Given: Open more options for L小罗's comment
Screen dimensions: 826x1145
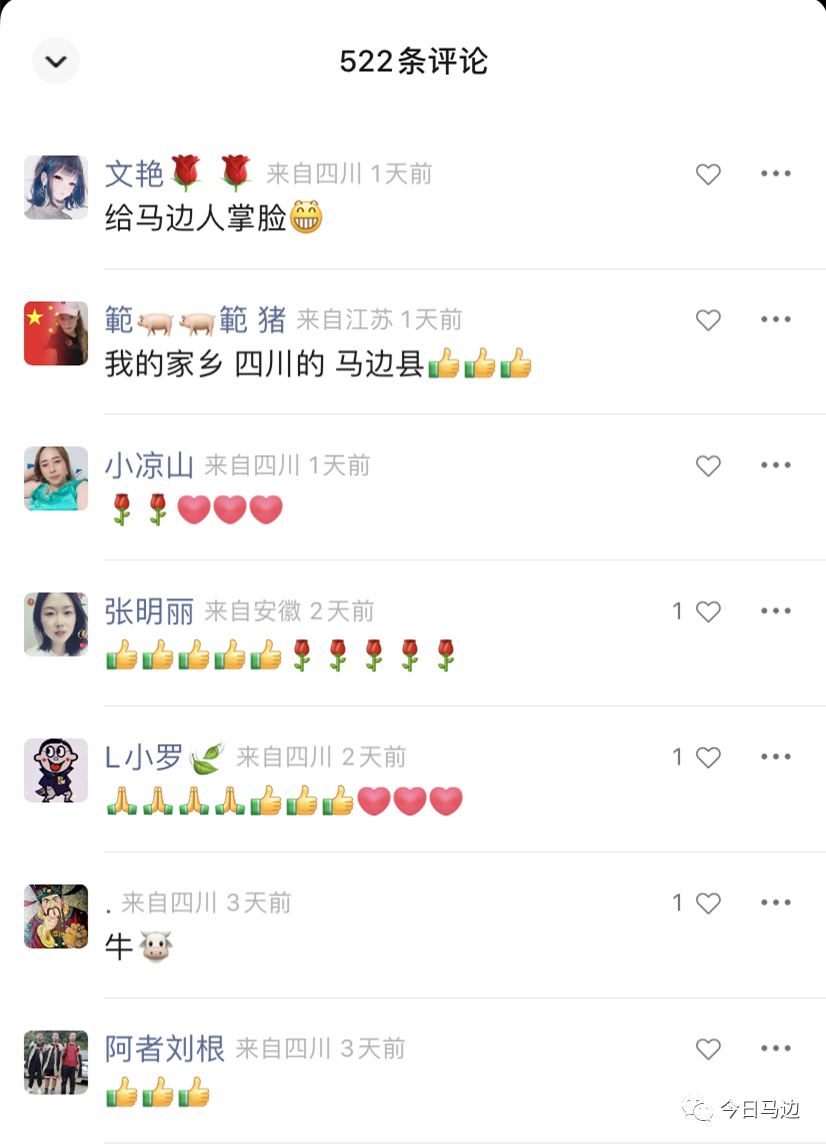Looking at the screenshot, I should click(776, 758).
